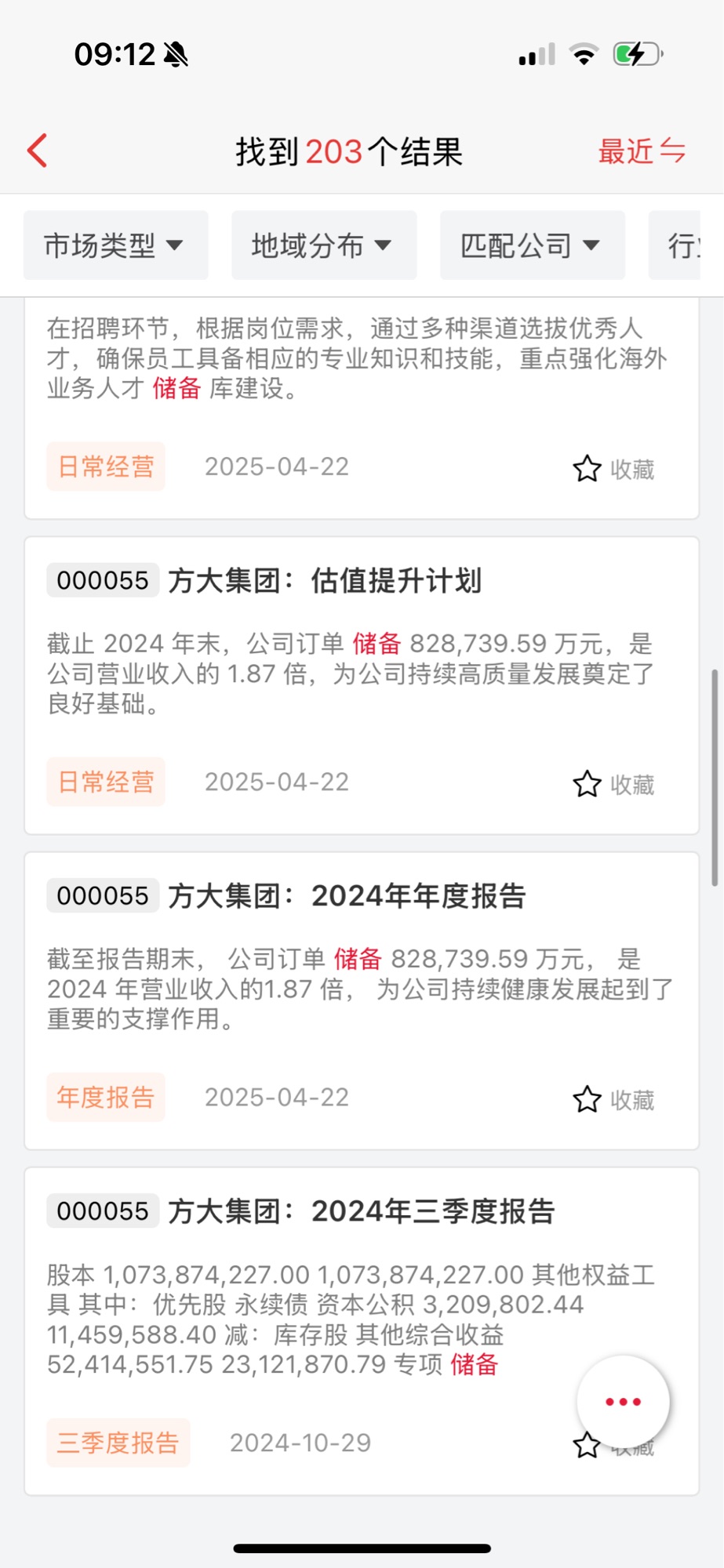
Task: Open 方大集团 2024年三季度报告 result
Action: point(361,1211)
